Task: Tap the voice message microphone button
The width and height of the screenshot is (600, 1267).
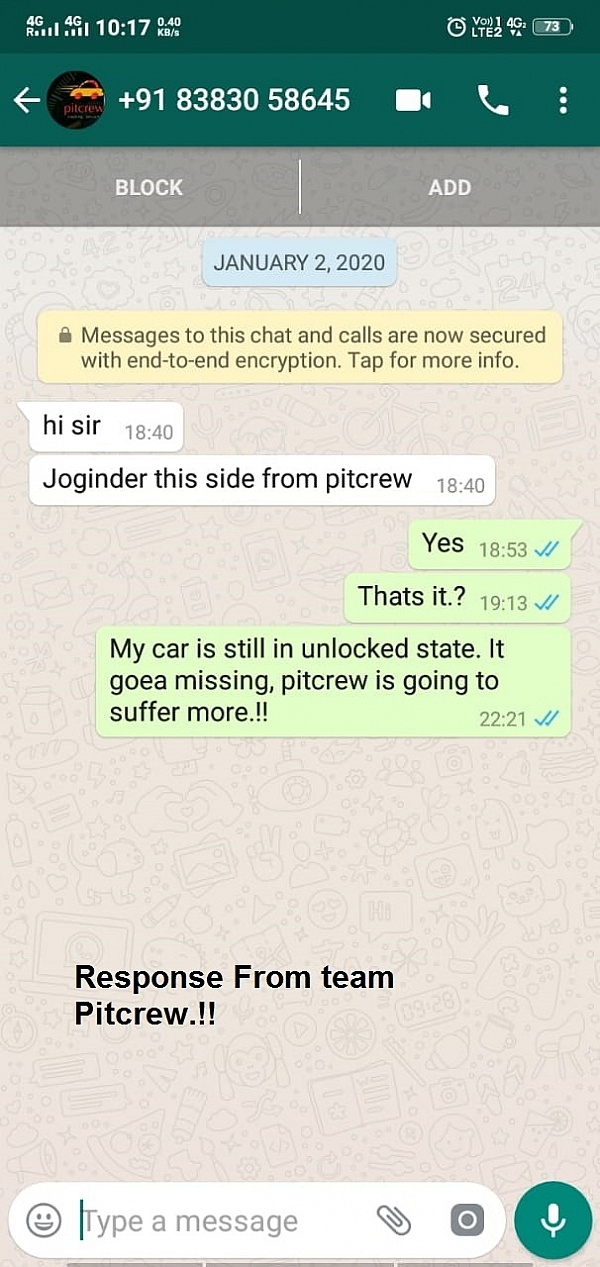Action: [x=552, y=1219]
